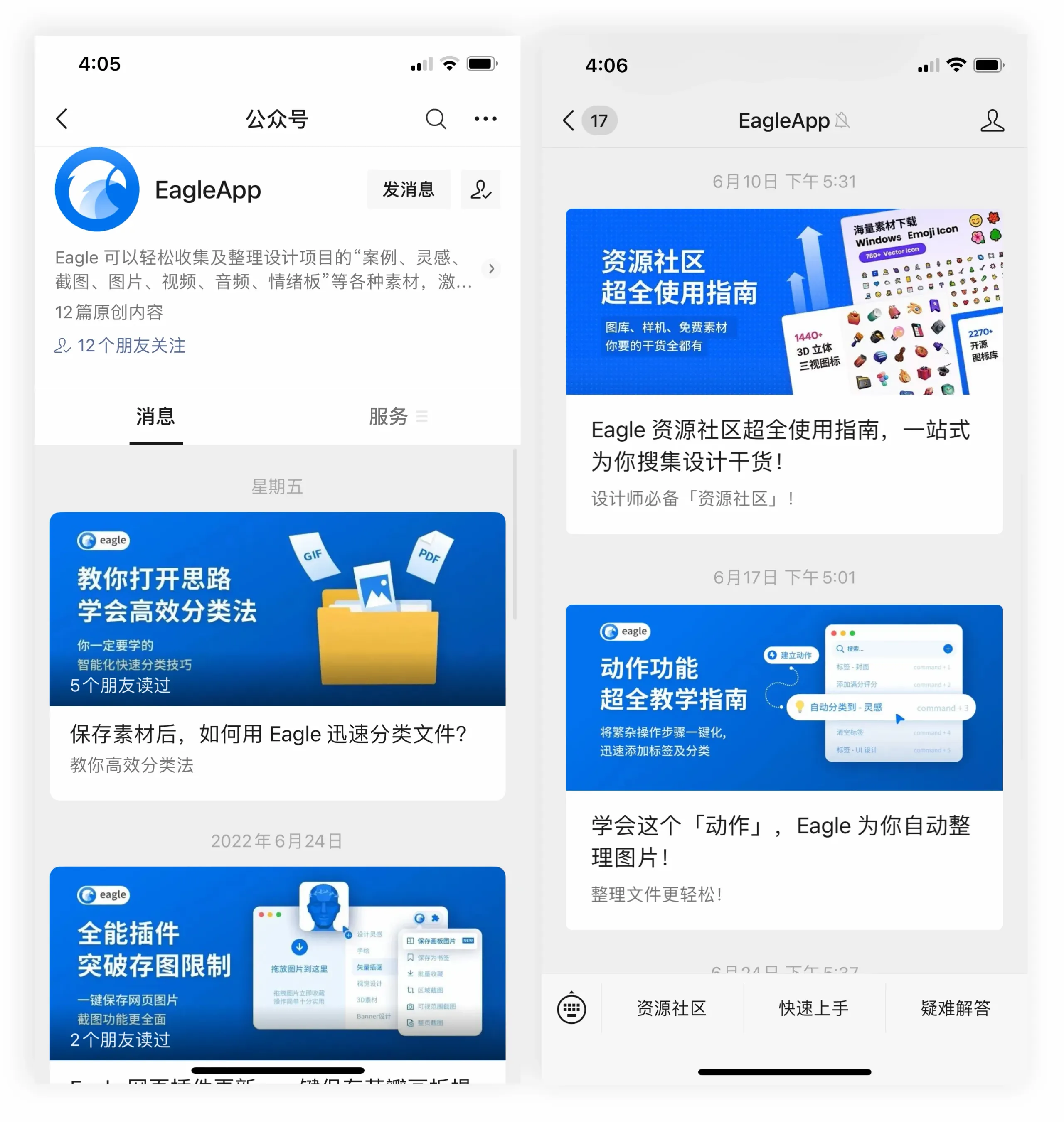Viewport: 1064px width, 1123px height.
Task: Open article 保存素材后，如何用 Eagle 迅速分类文件
Action: (x=268, y=734)
